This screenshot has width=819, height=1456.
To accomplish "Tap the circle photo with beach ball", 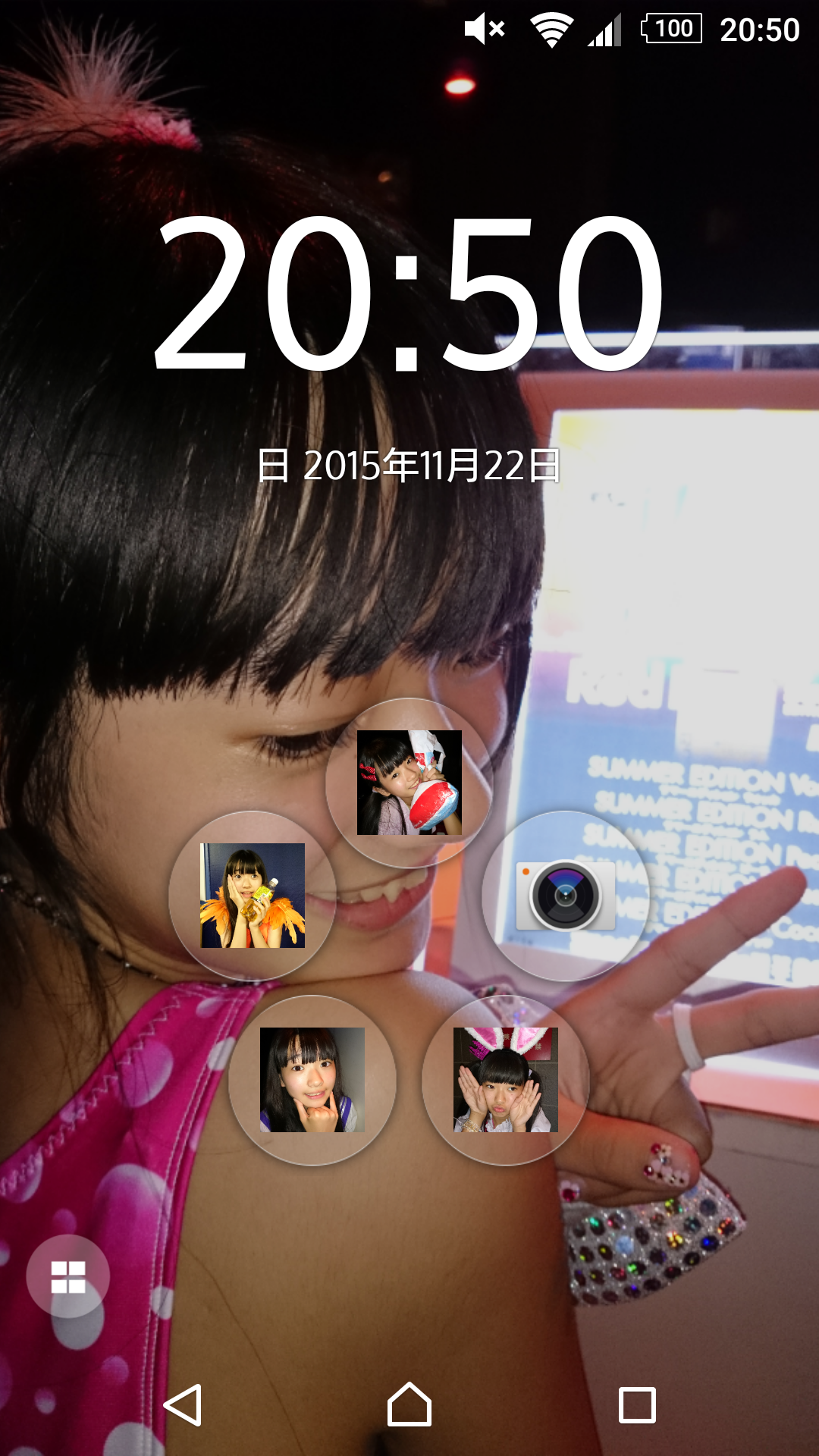I will pyautogui.click(x=409, y=783).
